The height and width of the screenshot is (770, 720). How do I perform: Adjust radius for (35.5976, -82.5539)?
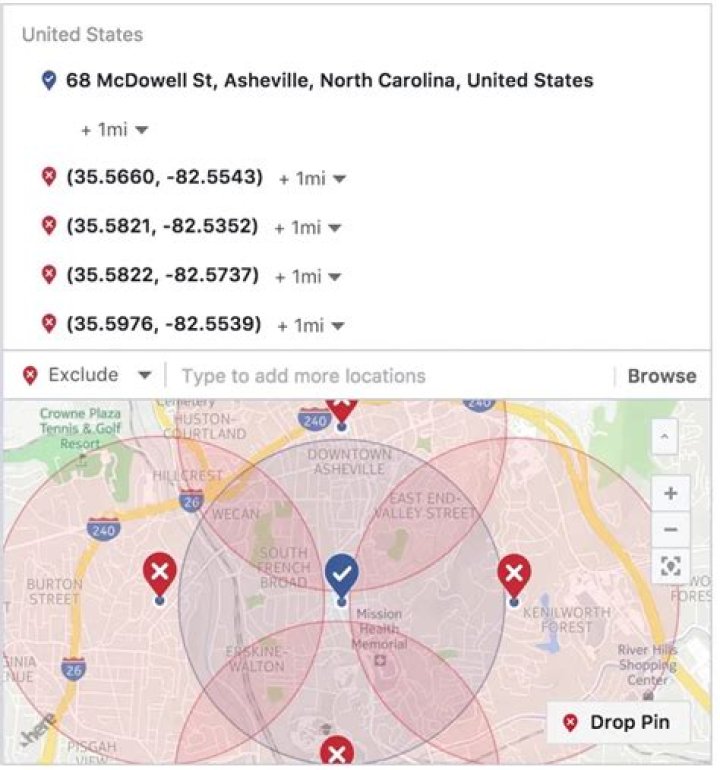(311, 325)
